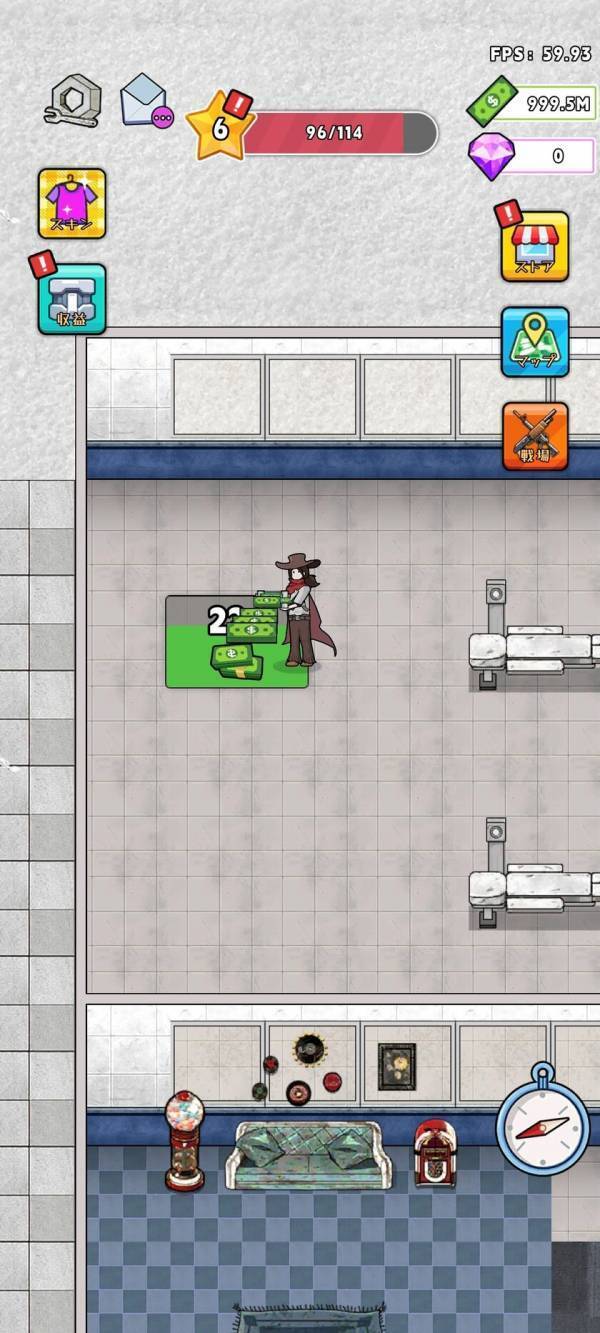Viewport: 600px width, 1333px height.
Task: Open the スキン skins menu
Action: coord(72,203)
